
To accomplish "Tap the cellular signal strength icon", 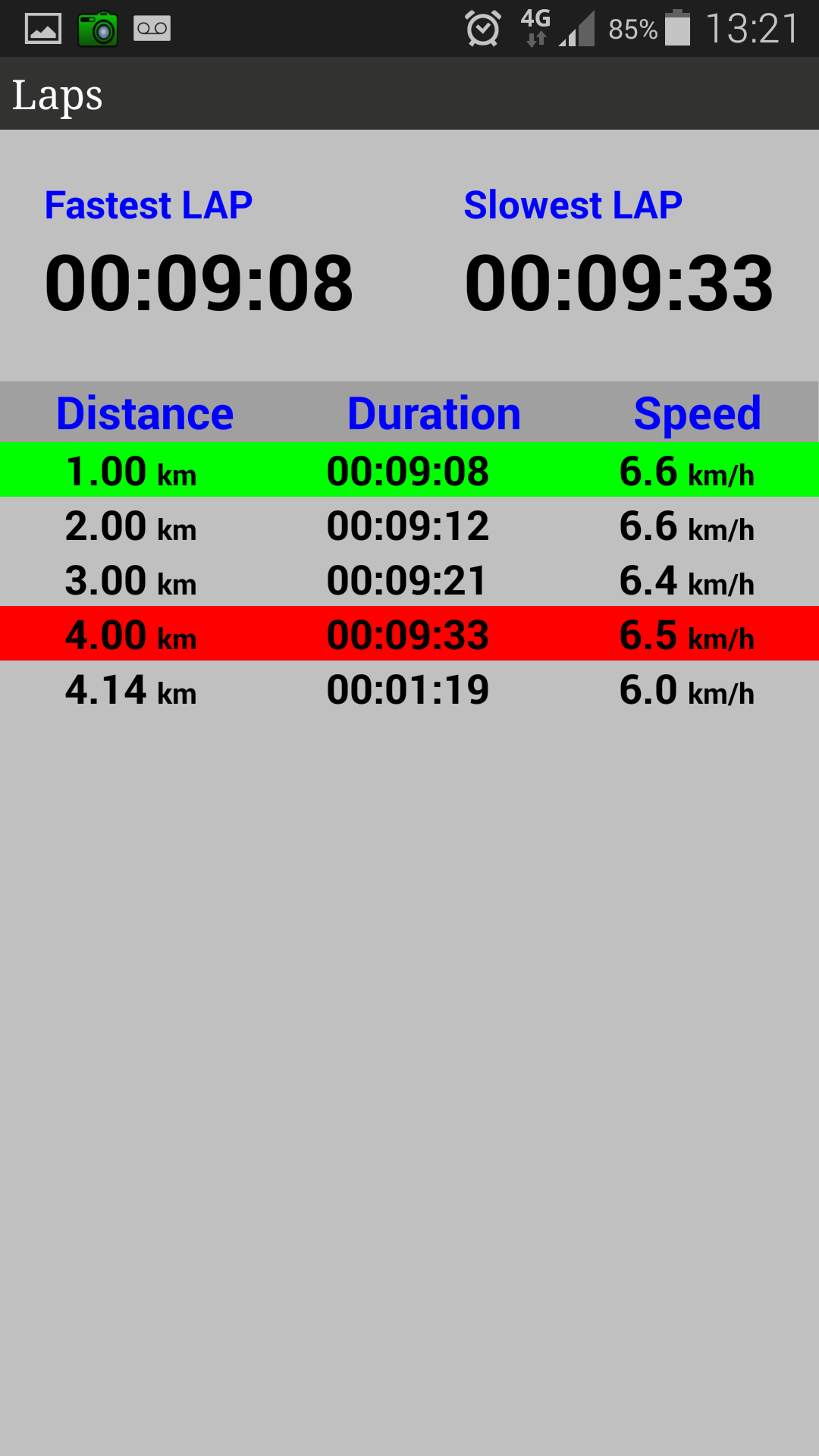I will [576, 29].
